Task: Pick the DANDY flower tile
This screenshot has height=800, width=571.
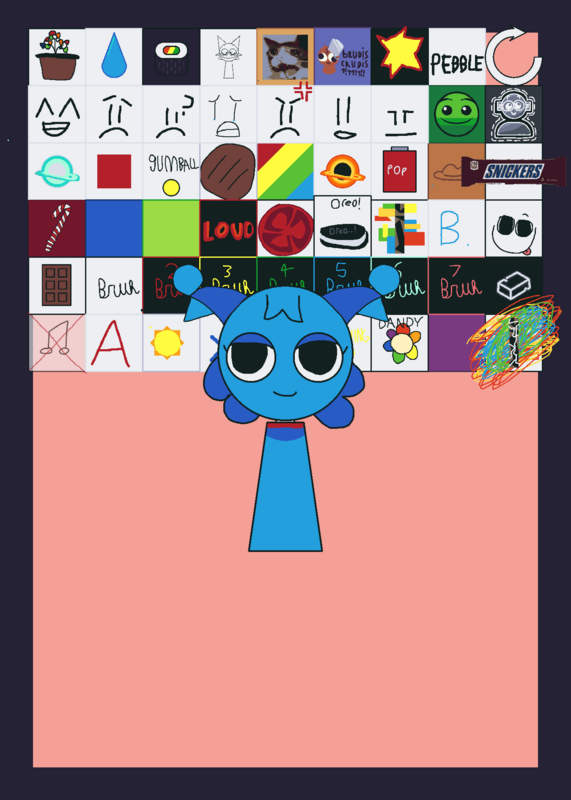Action: click(x=400, y=343)
